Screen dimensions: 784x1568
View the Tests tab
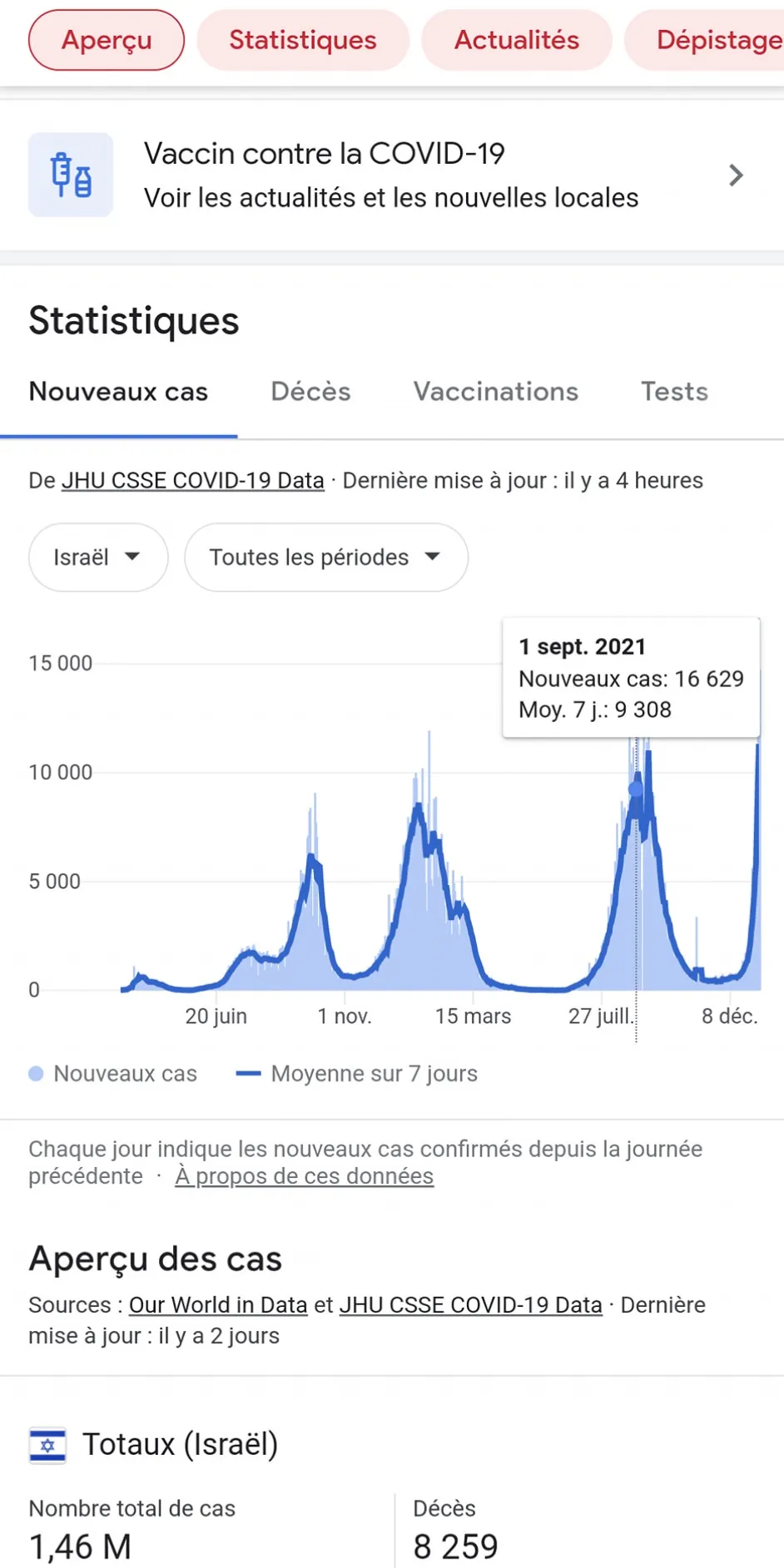pos(674,392)
